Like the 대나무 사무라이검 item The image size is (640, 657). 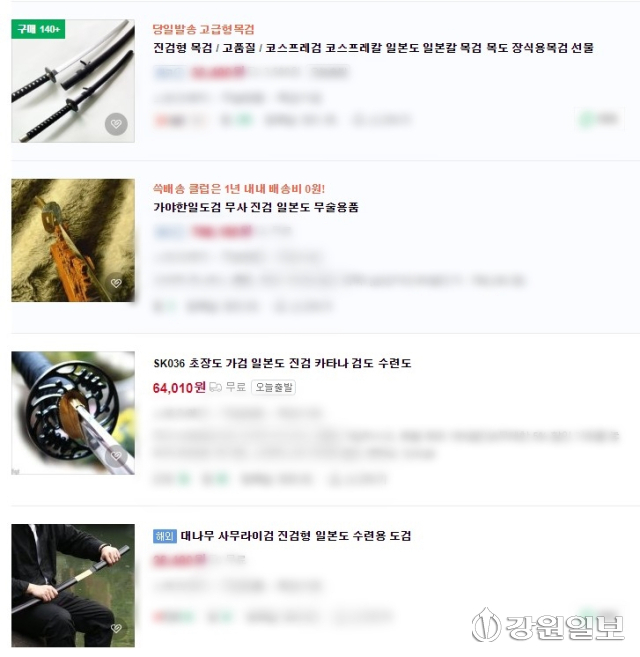click(x=116, y=629)
